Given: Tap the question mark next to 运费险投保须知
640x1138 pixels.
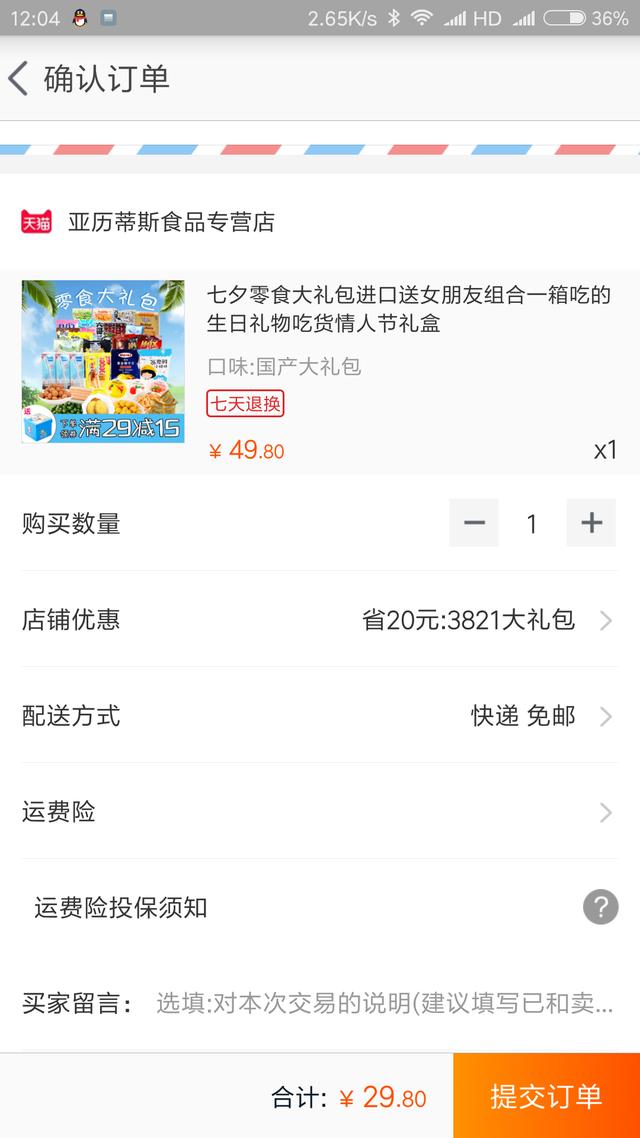Looking at the screenshot, I should coord(600,908).
